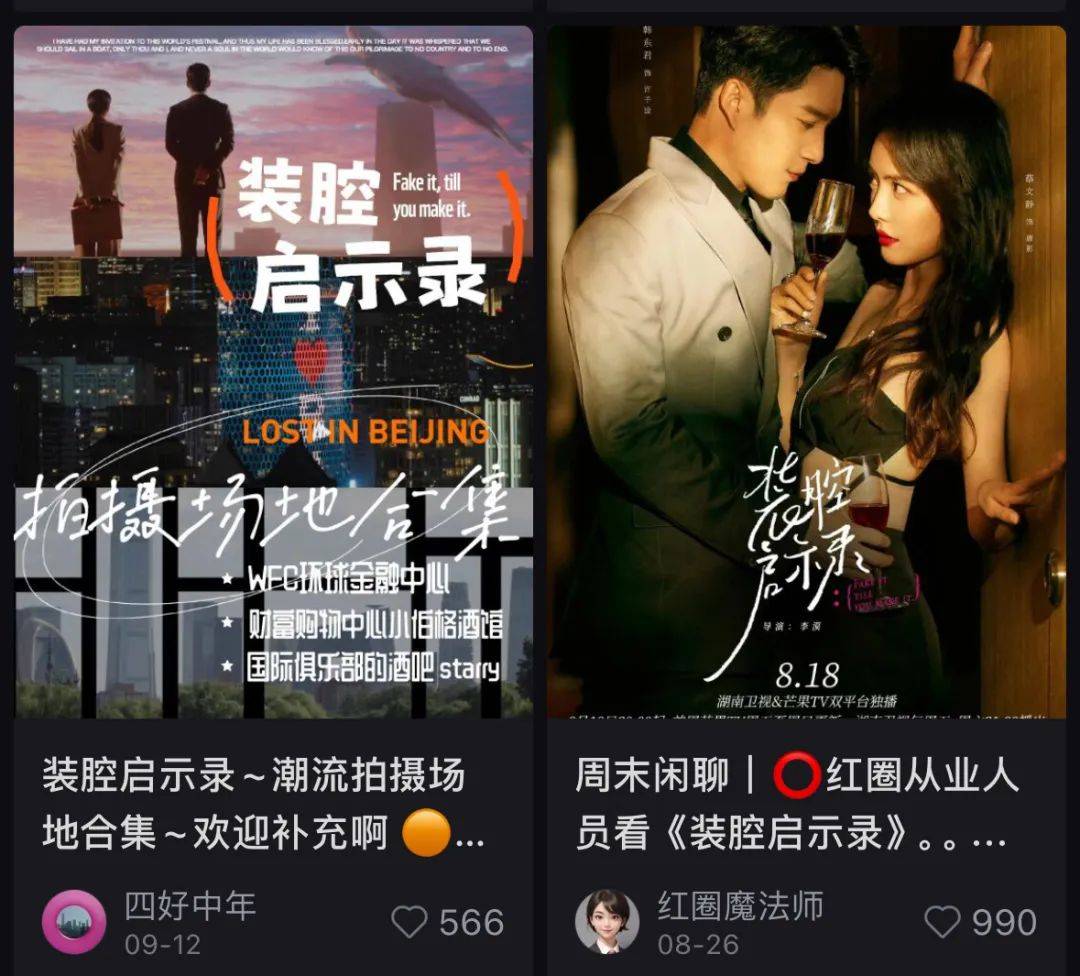View 红圈魔法师's profile avatar
This screenshot has width=1080, height=976.
click(x=607, y=922)
